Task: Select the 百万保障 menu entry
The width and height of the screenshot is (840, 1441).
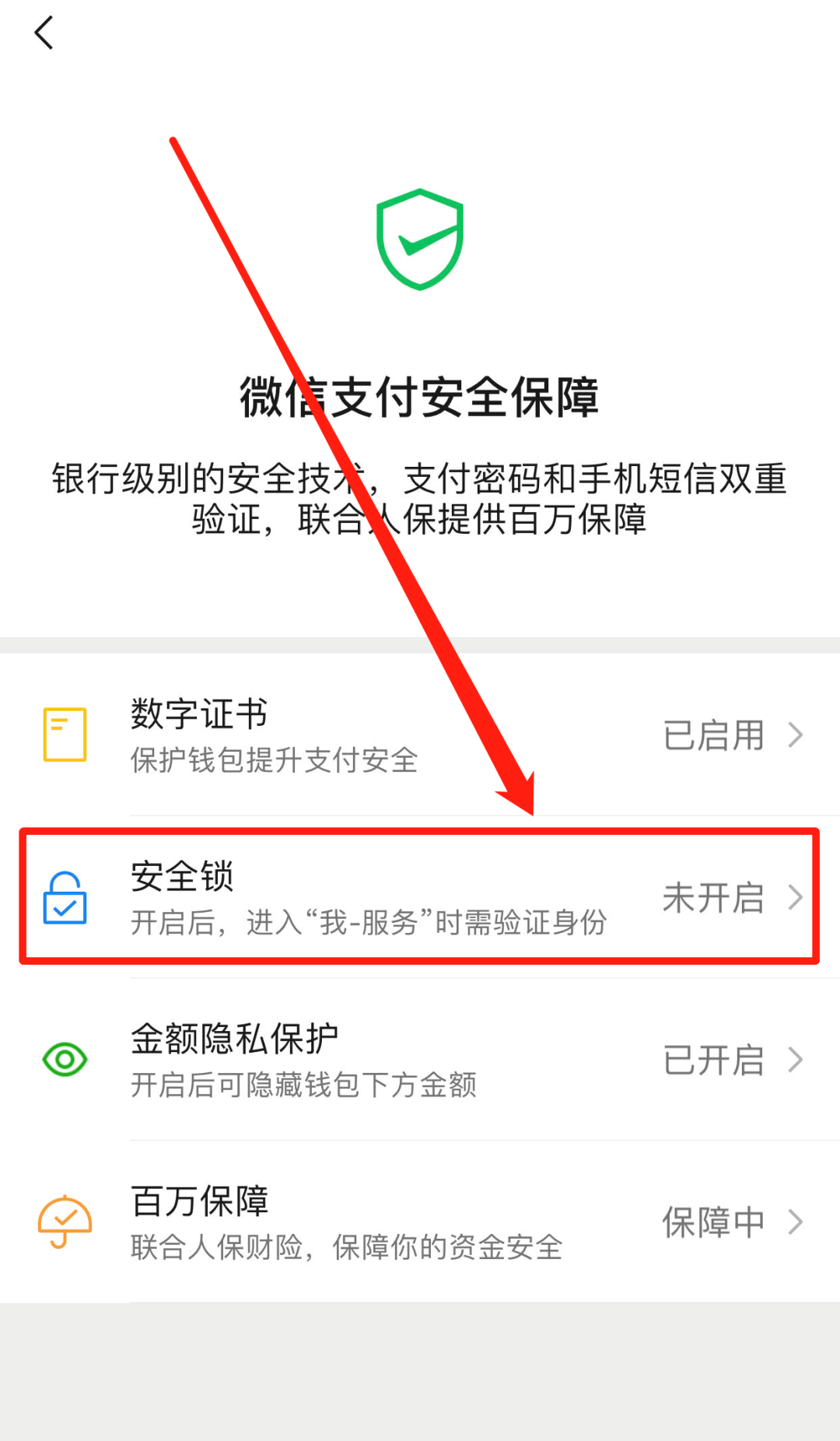Action: coord(420,1220)
